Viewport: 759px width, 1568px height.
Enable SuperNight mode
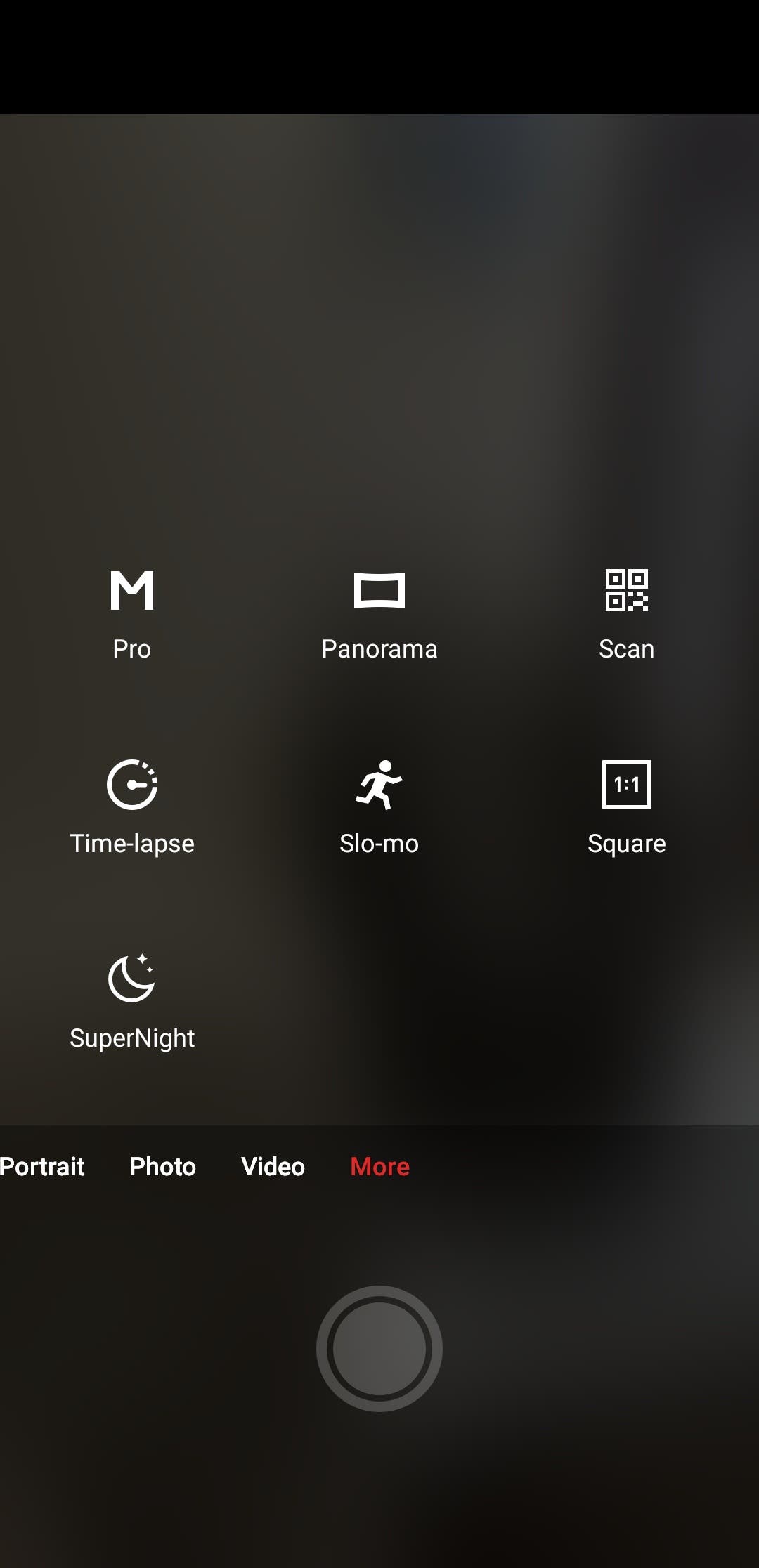point(132,1002)
